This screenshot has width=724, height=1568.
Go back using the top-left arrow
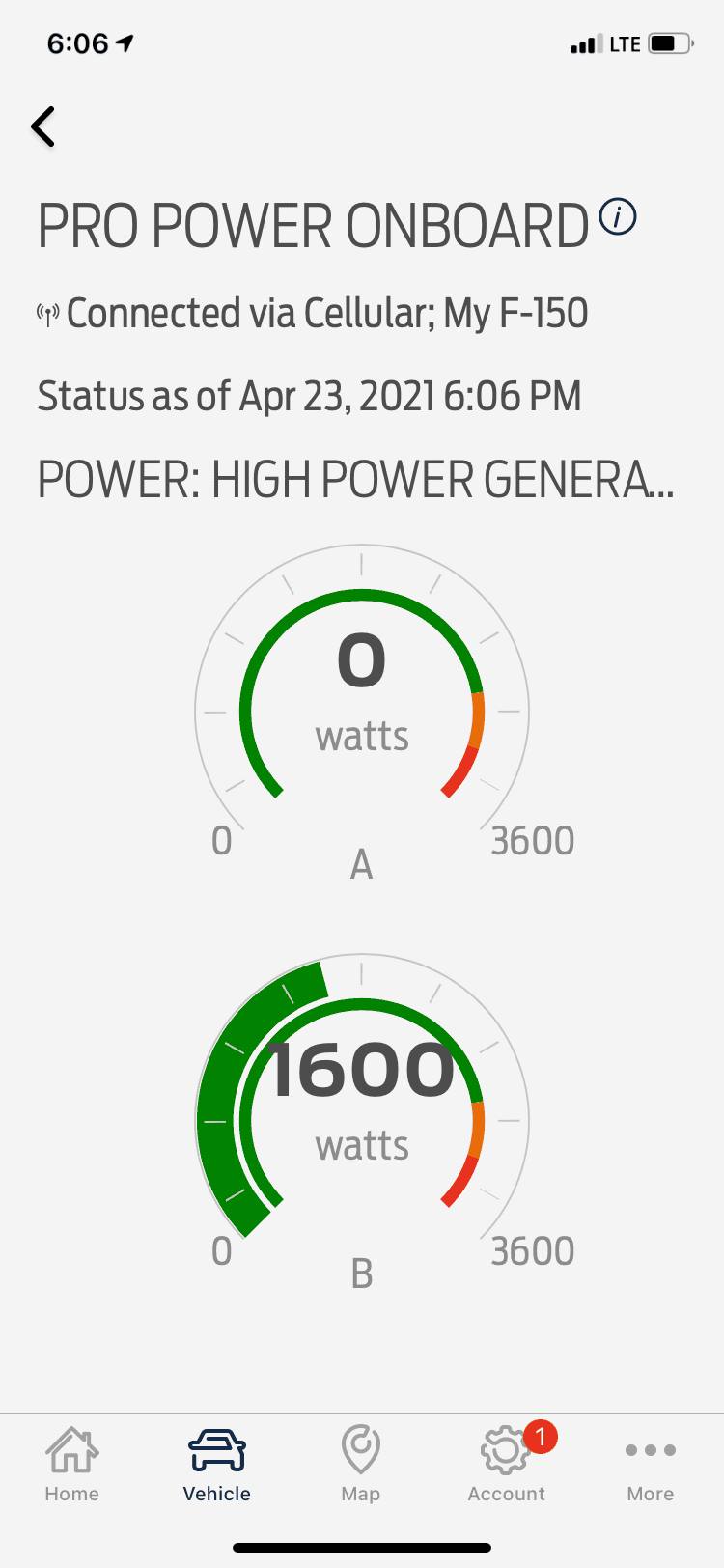(x=43, y=126)
